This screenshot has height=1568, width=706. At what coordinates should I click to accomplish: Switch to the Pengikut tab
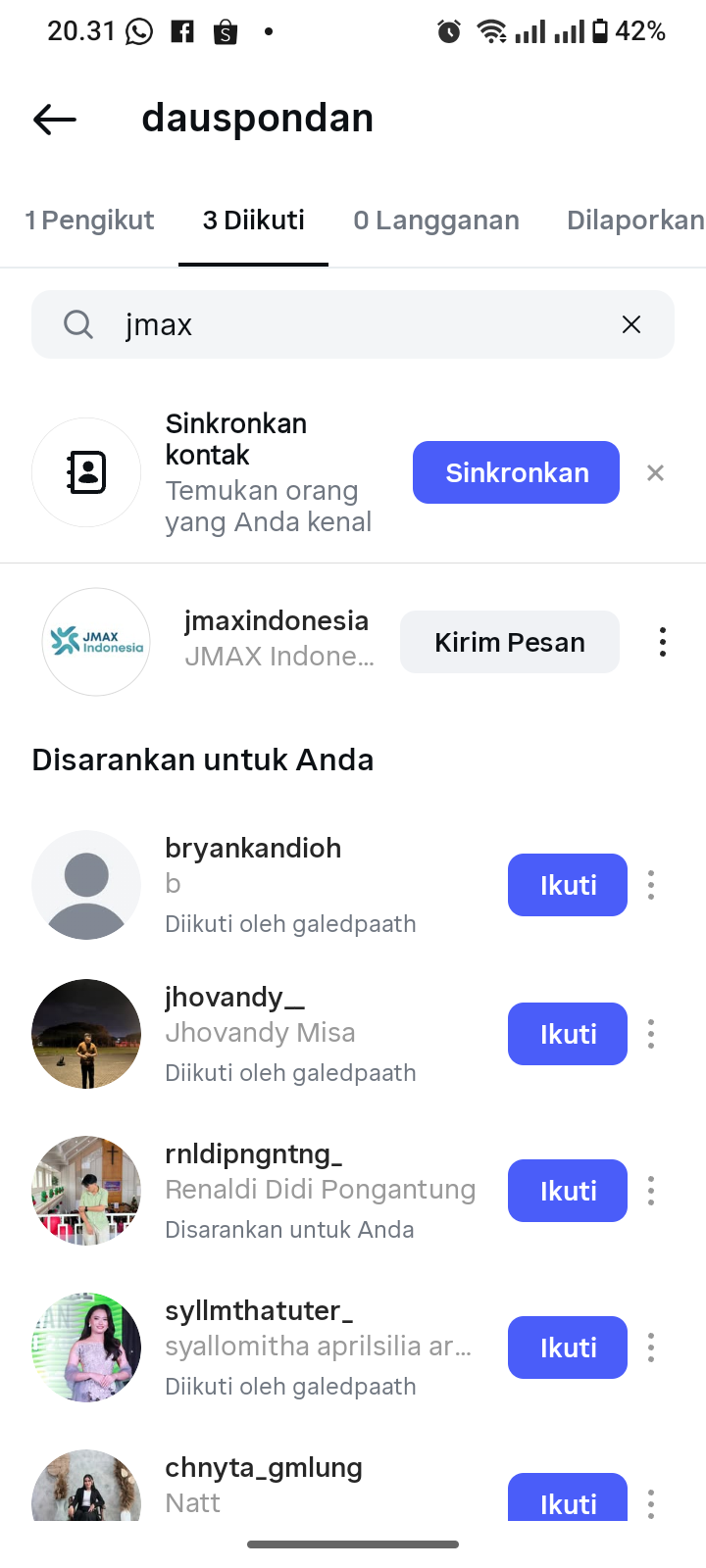pos(90,220)
